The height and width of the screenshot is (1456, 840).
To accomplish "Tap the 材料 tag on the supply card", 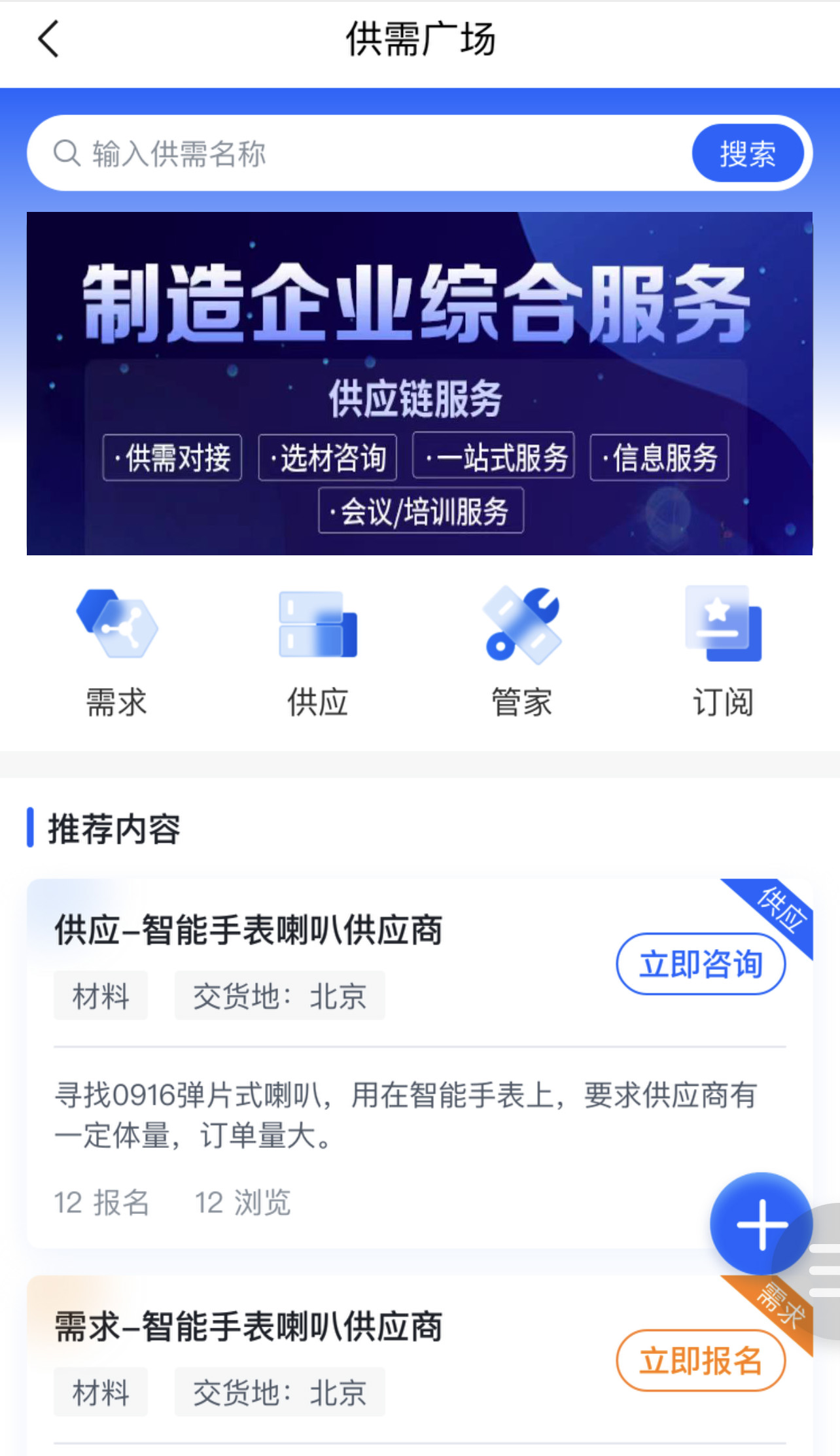I will coord(101,996).
